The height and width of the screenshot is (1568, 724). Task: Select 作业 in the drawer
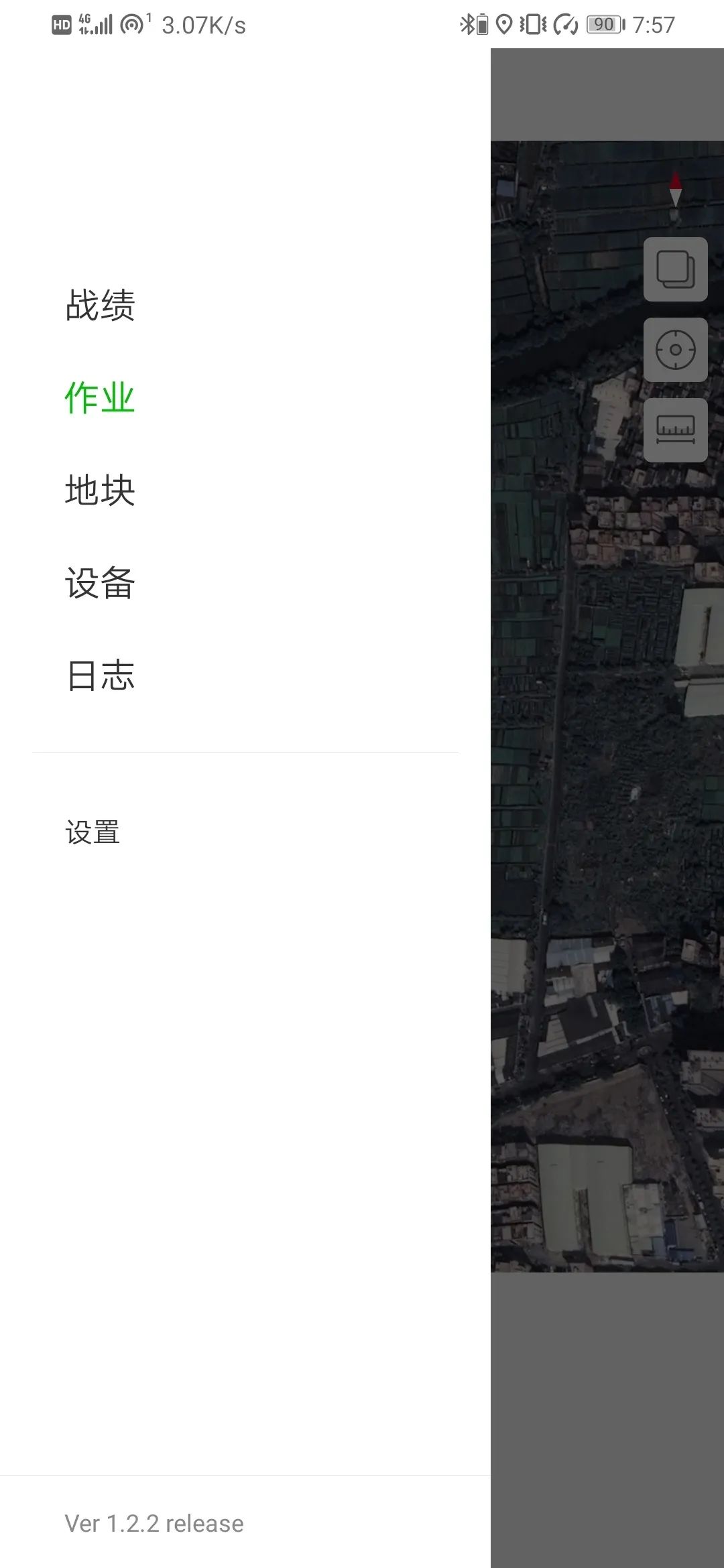[101, 398]
